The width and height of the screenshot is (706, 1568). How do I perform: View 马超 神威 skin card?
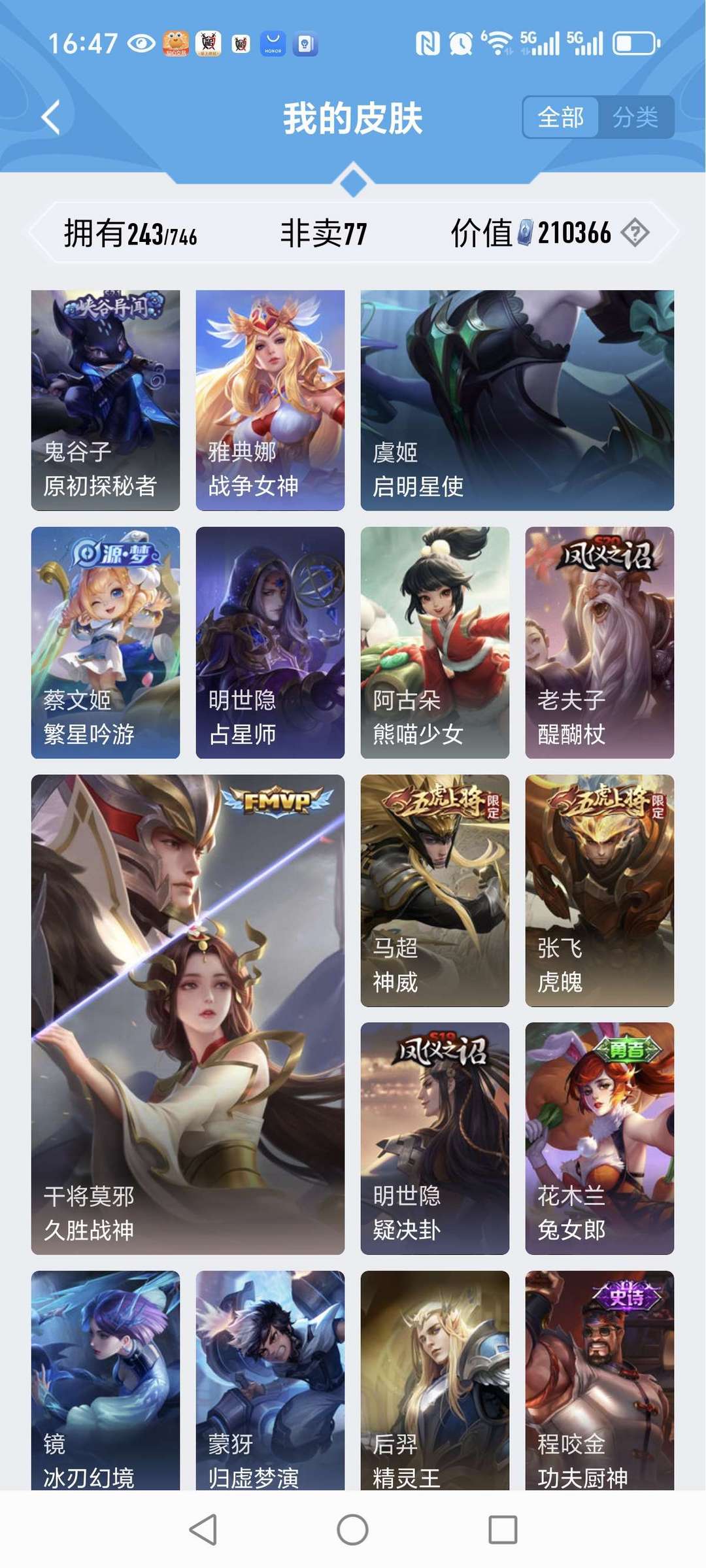[x=435, y=891]
